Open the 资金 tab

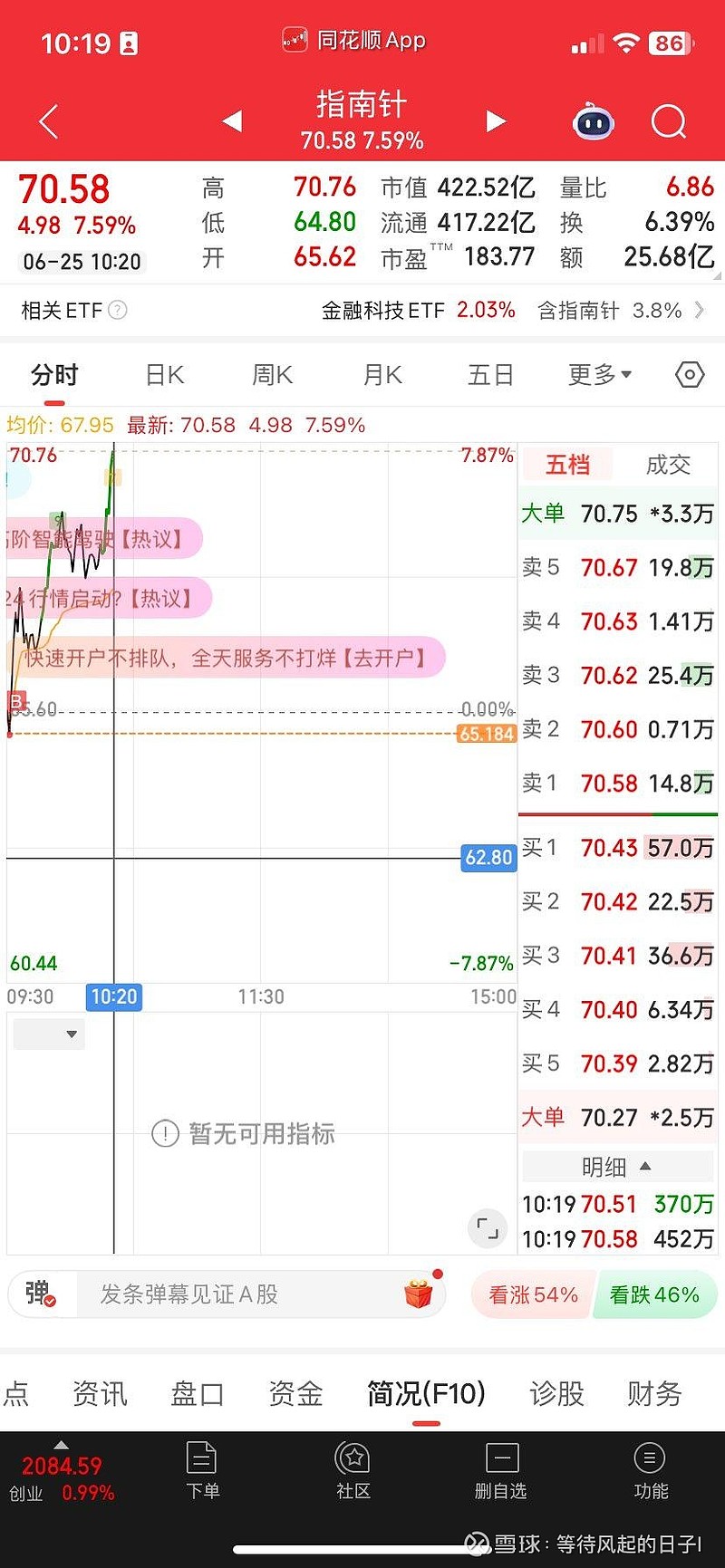295,1394
